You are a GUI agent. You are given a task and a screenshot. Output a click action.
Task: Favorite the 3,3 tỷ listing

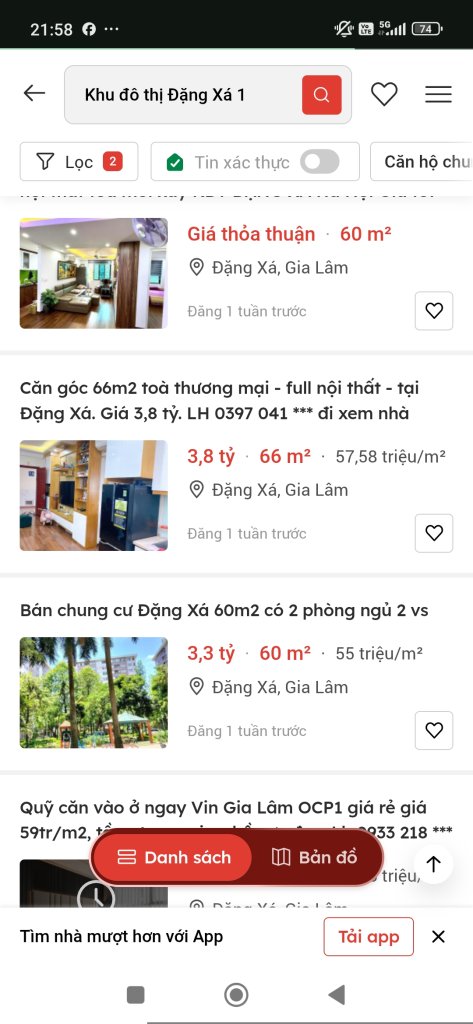coord(434,730)
